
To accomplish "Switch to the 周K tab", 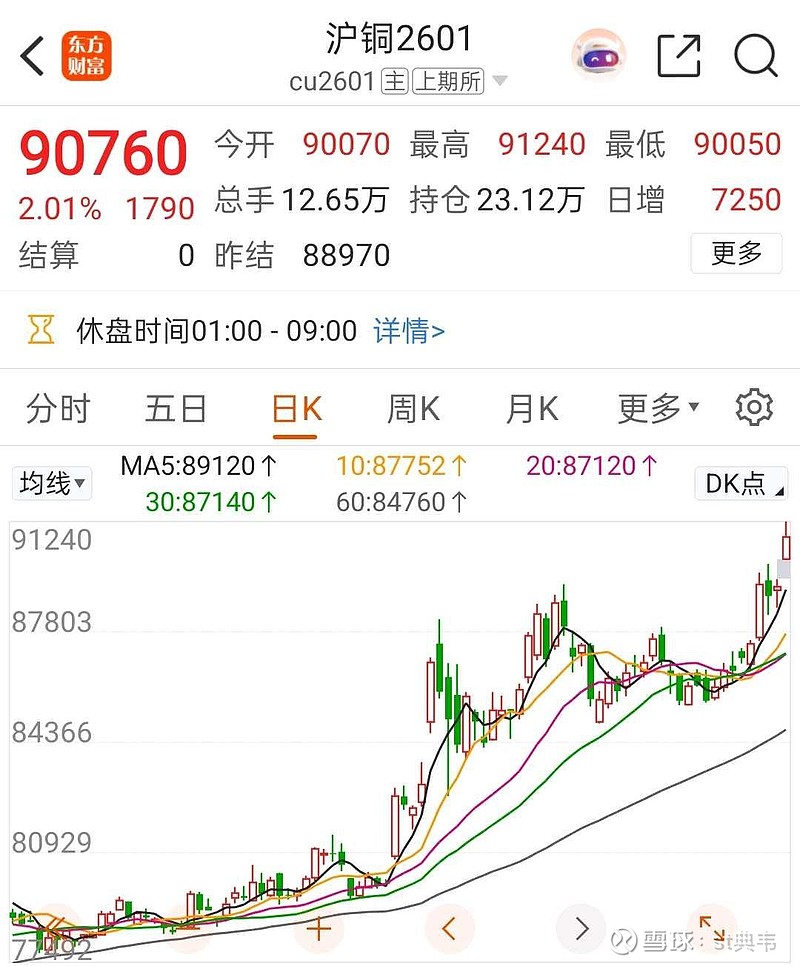I will (x=412, y=407).
